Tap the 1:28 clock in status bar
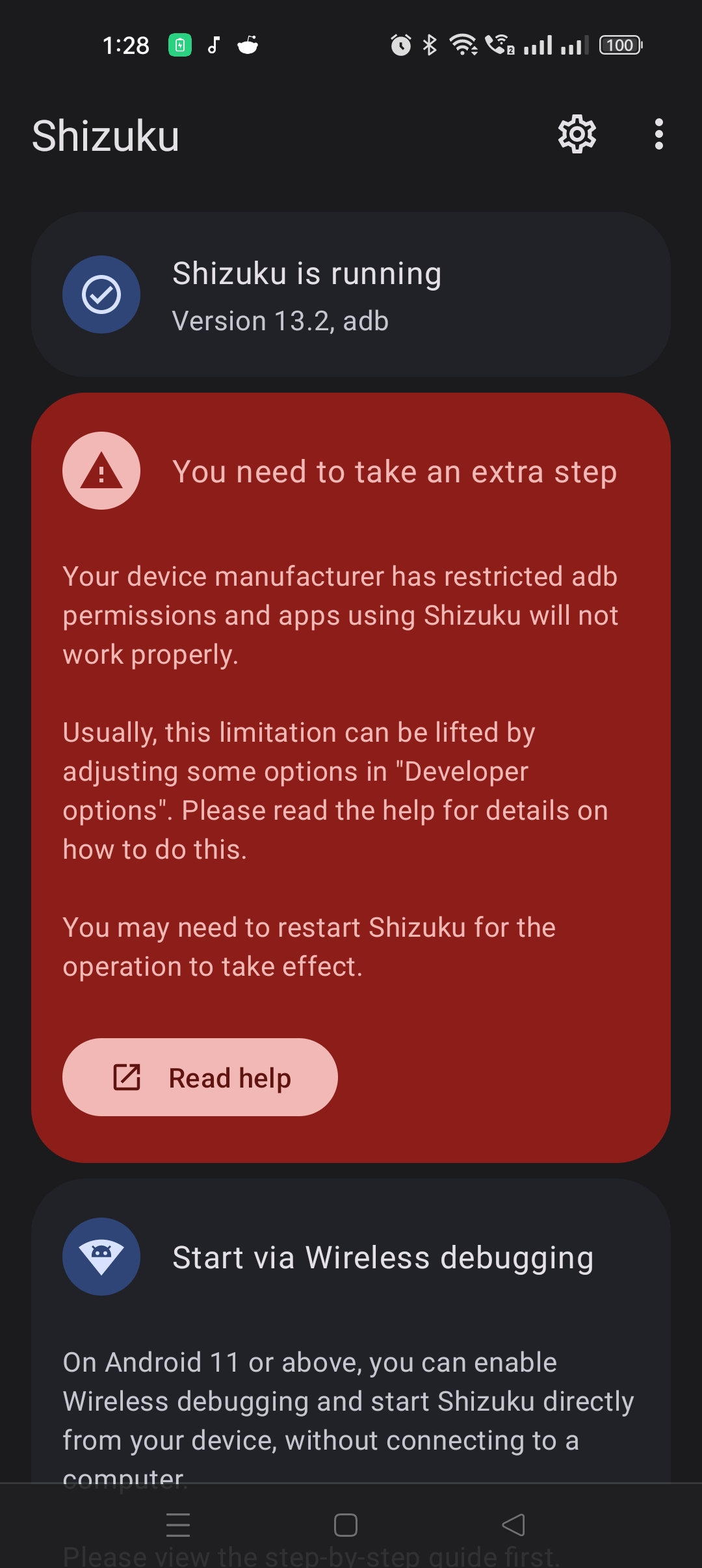Screen dimensions: 702x1568 coord(126,44)
